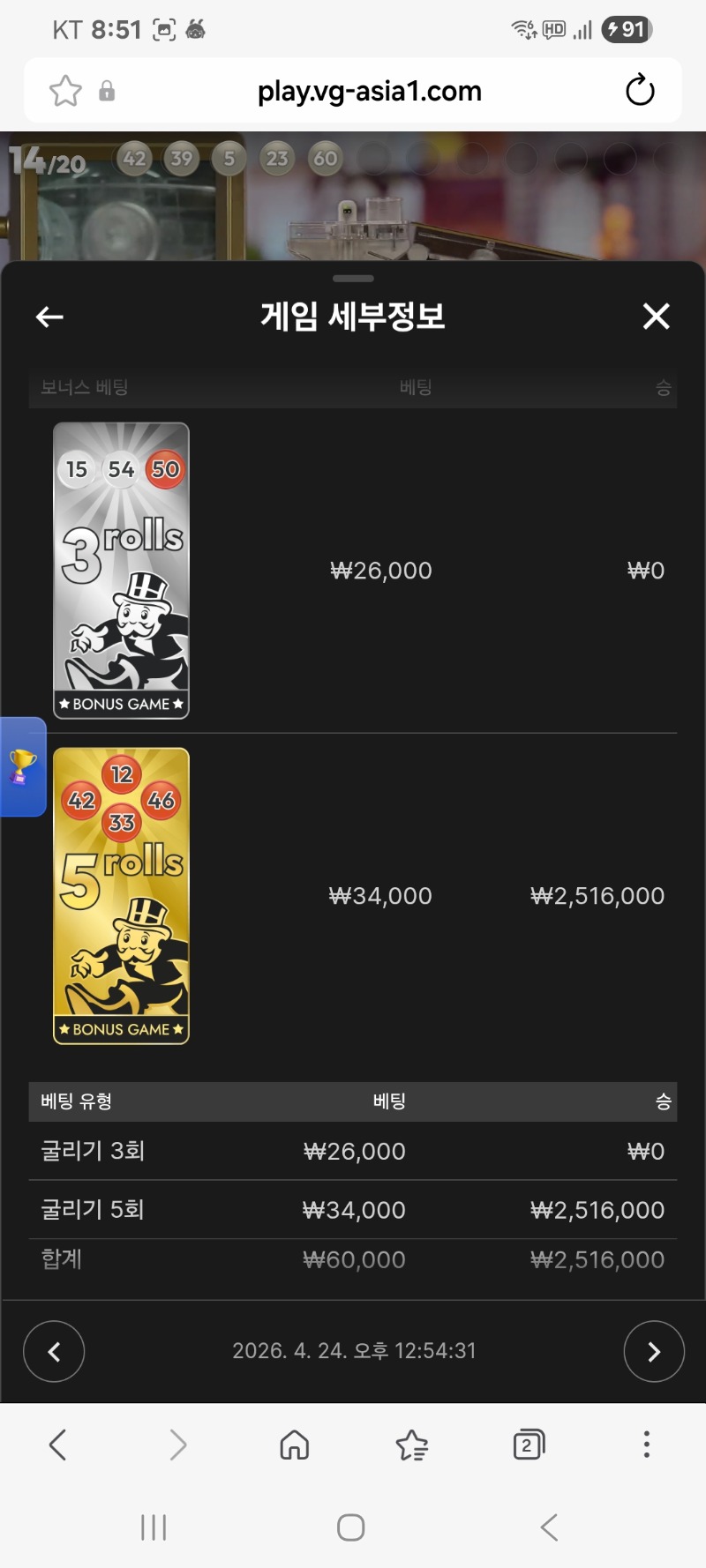The width and height of the screenshot is (706, 1568).
Task: Show the previous game round record
Action: (54, 1351)
